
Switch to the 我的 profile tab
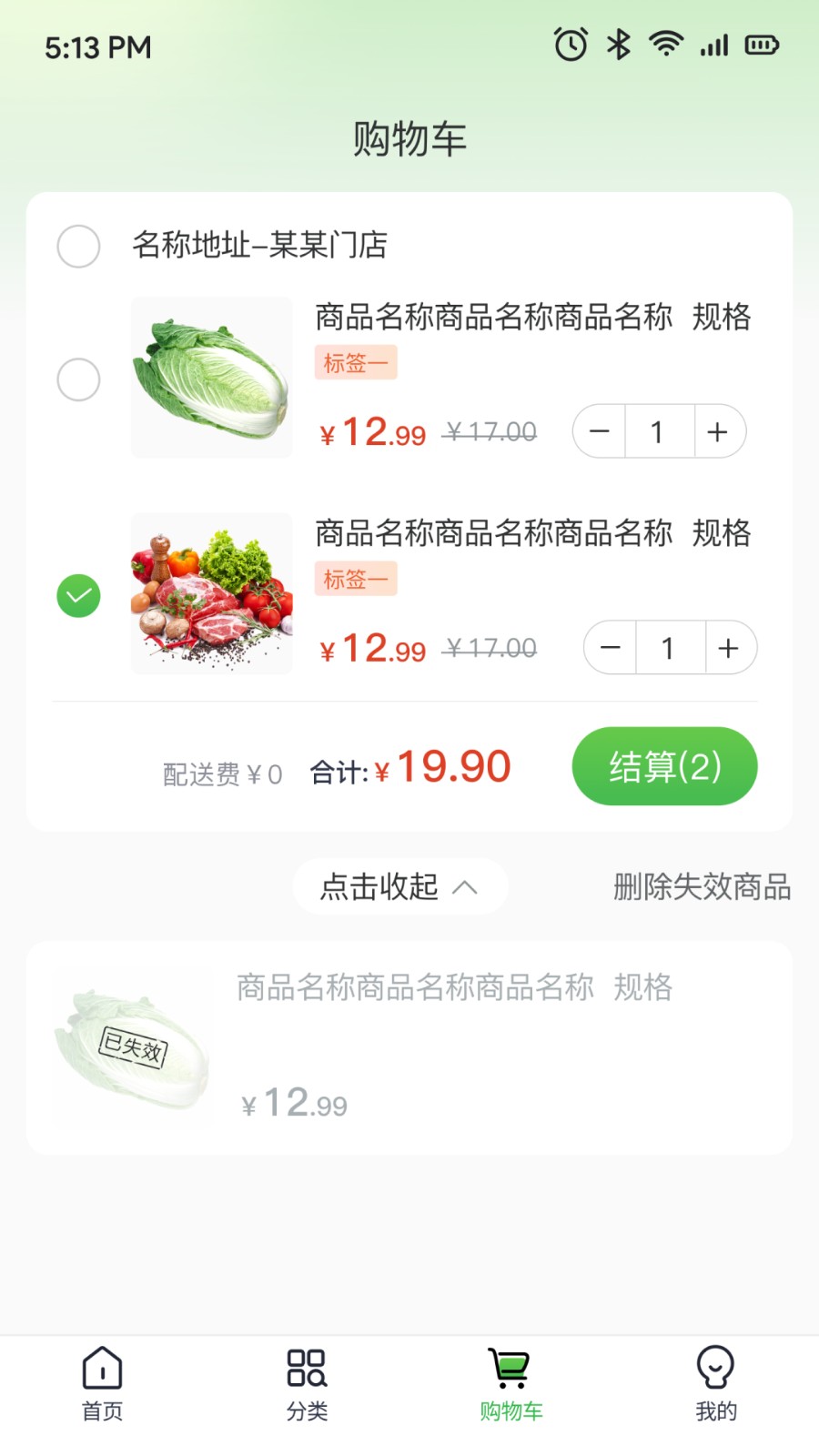[x=715, y=1384]
